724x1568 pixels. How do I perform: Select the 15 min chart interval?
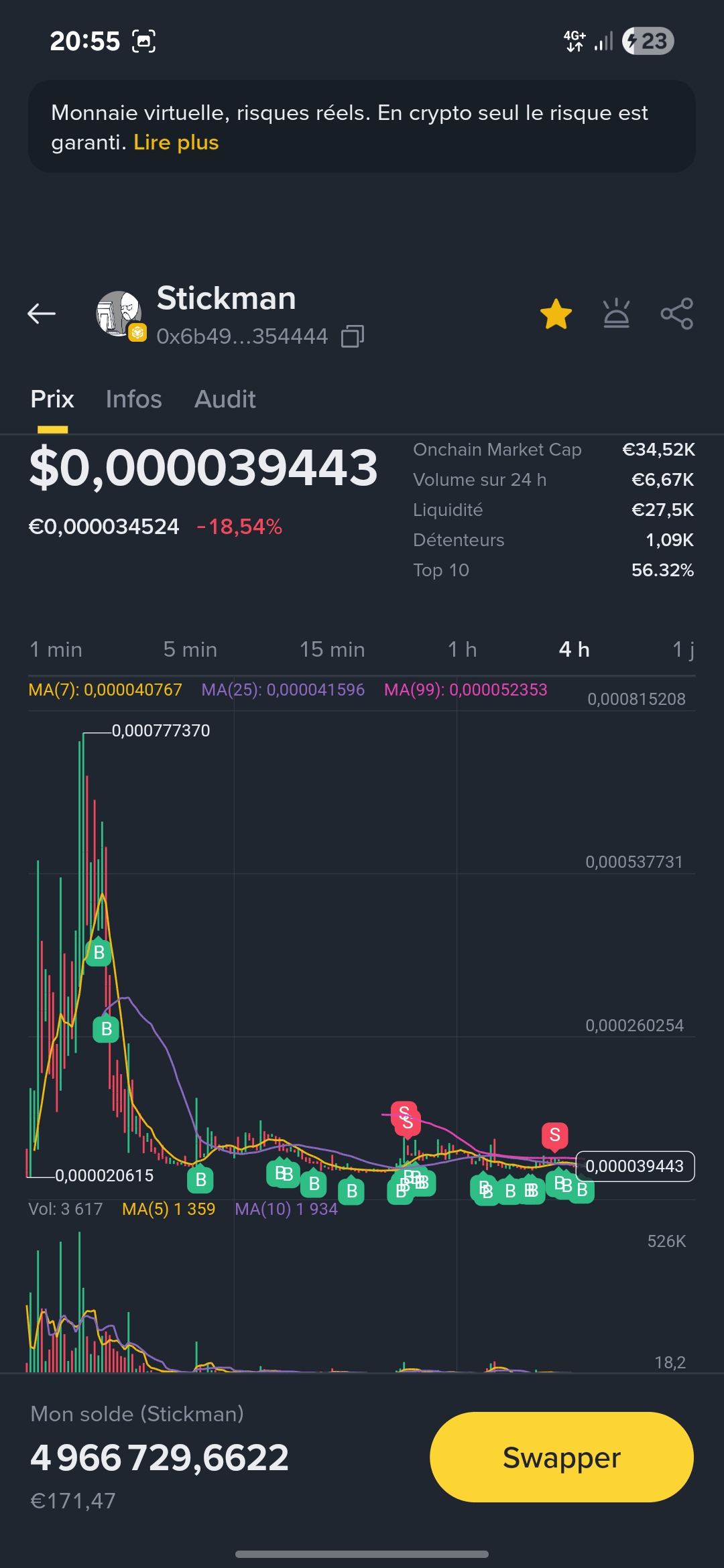333,649
